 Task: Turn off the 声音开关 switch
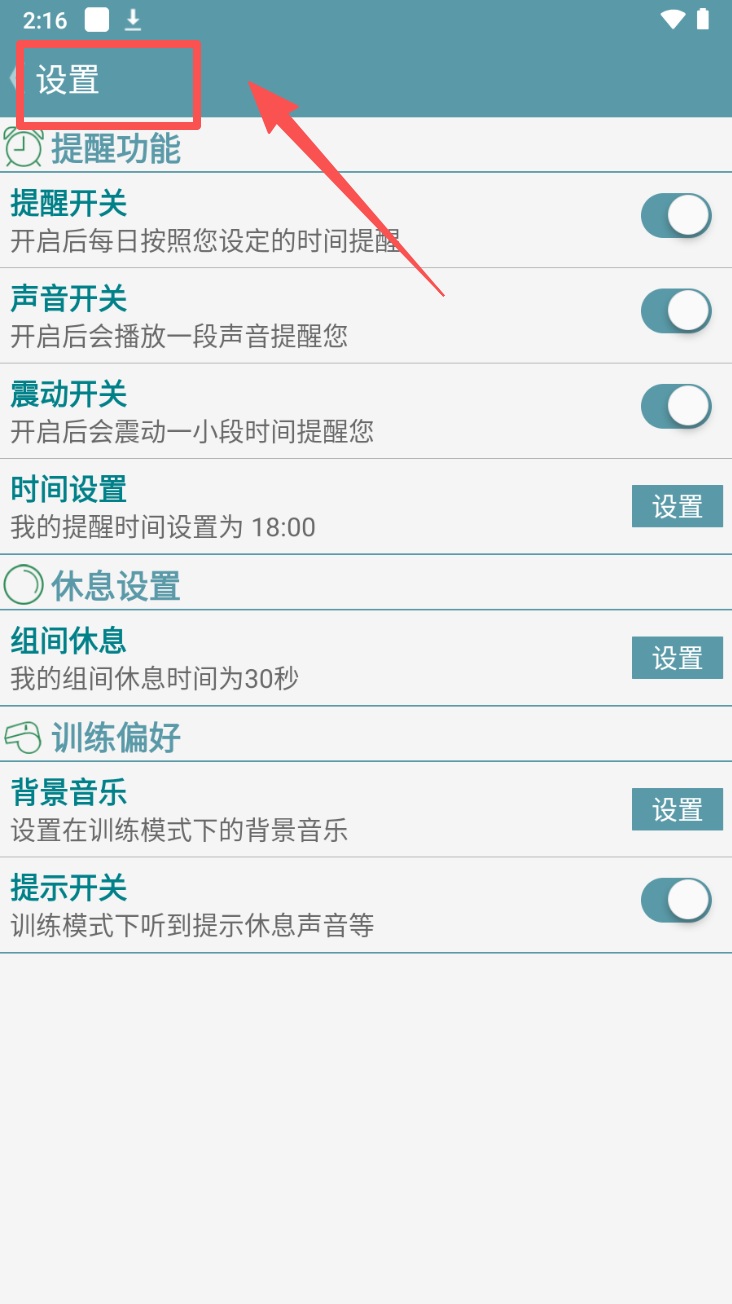coord(676,311)
